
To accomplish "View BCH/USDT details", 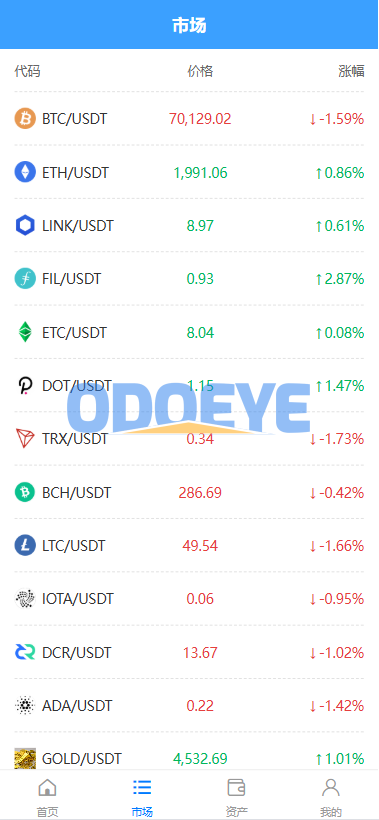I will point(189,492).
